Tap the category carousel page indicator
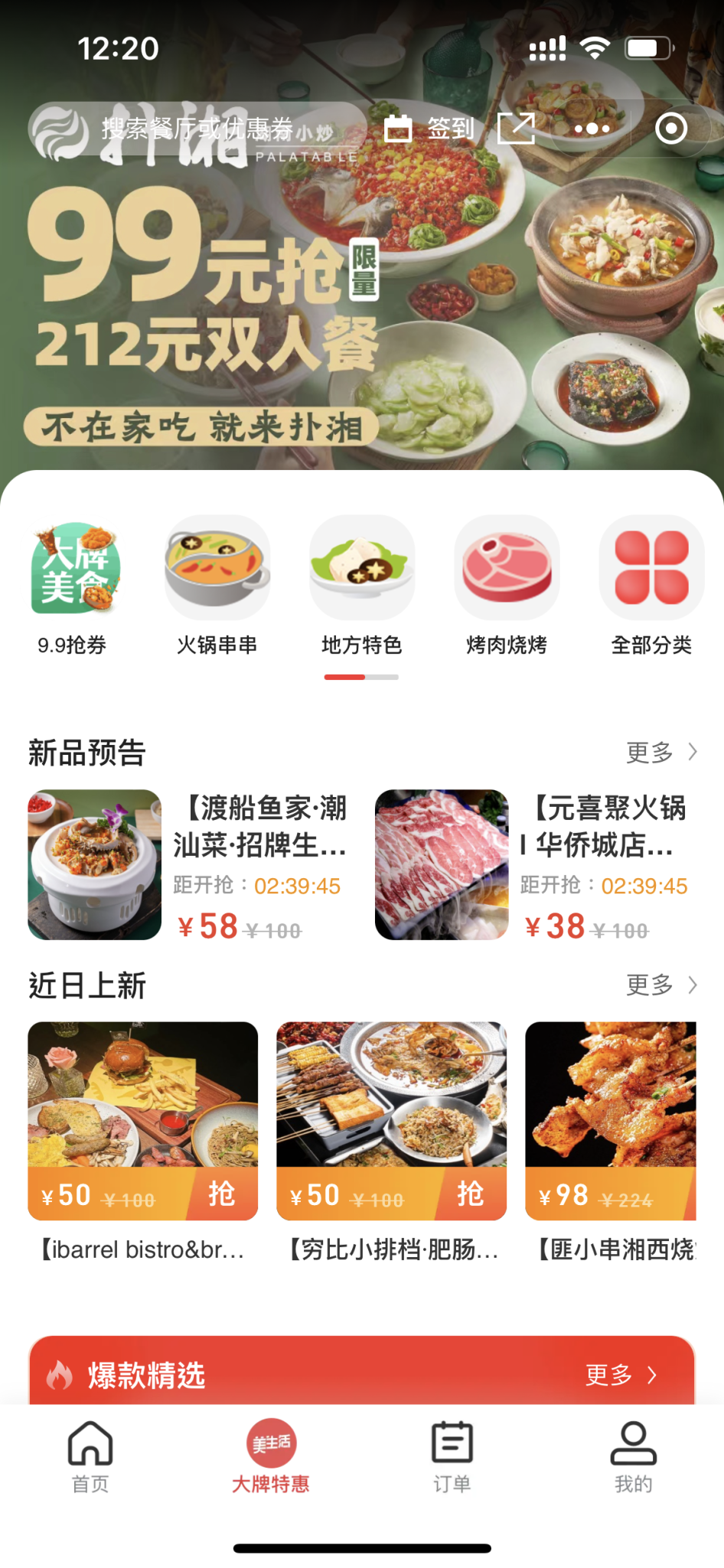 (362, 677)
